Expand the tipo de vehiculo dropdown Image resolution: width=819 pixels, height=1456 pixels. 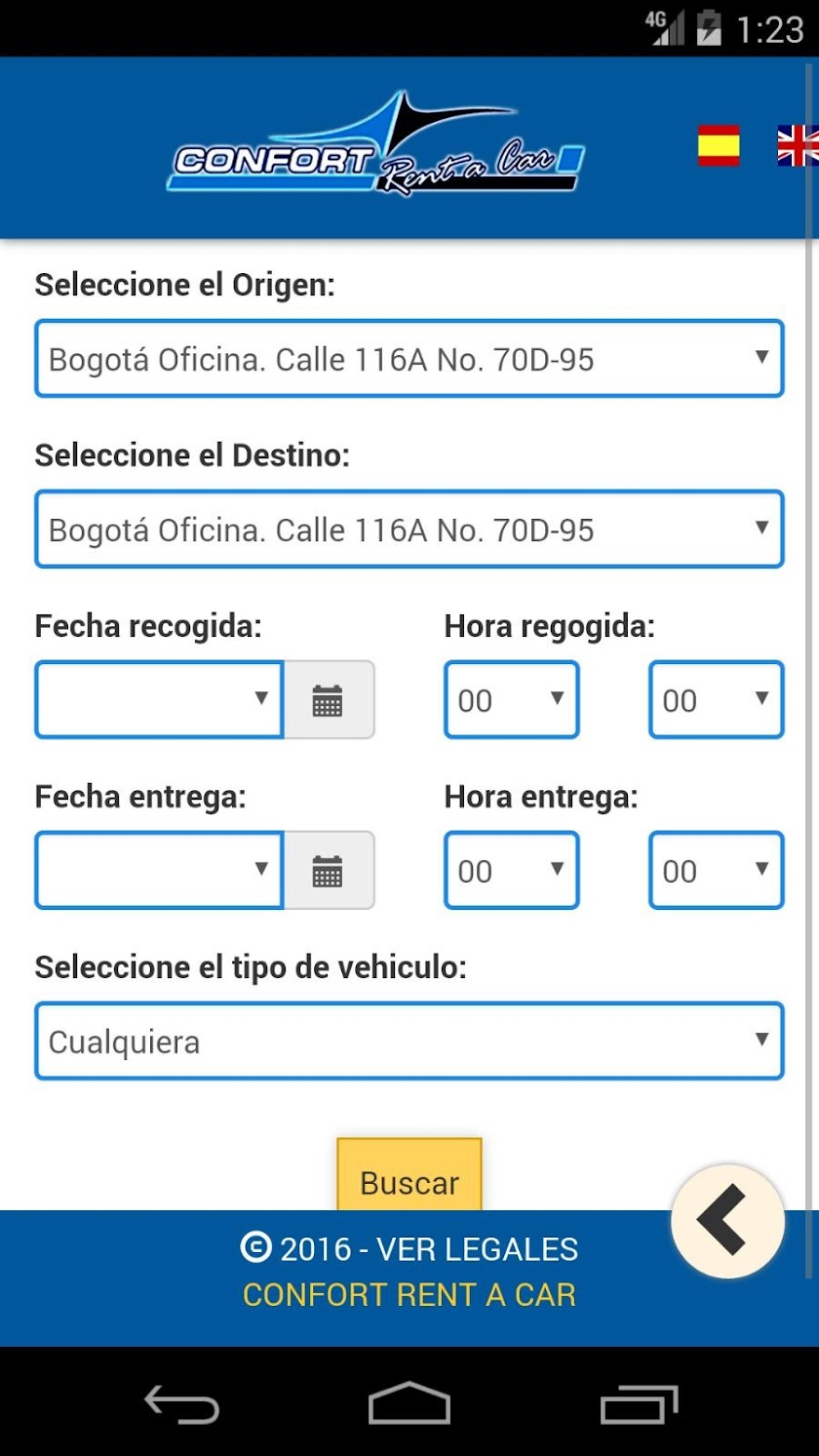[x=409, y=1041]
